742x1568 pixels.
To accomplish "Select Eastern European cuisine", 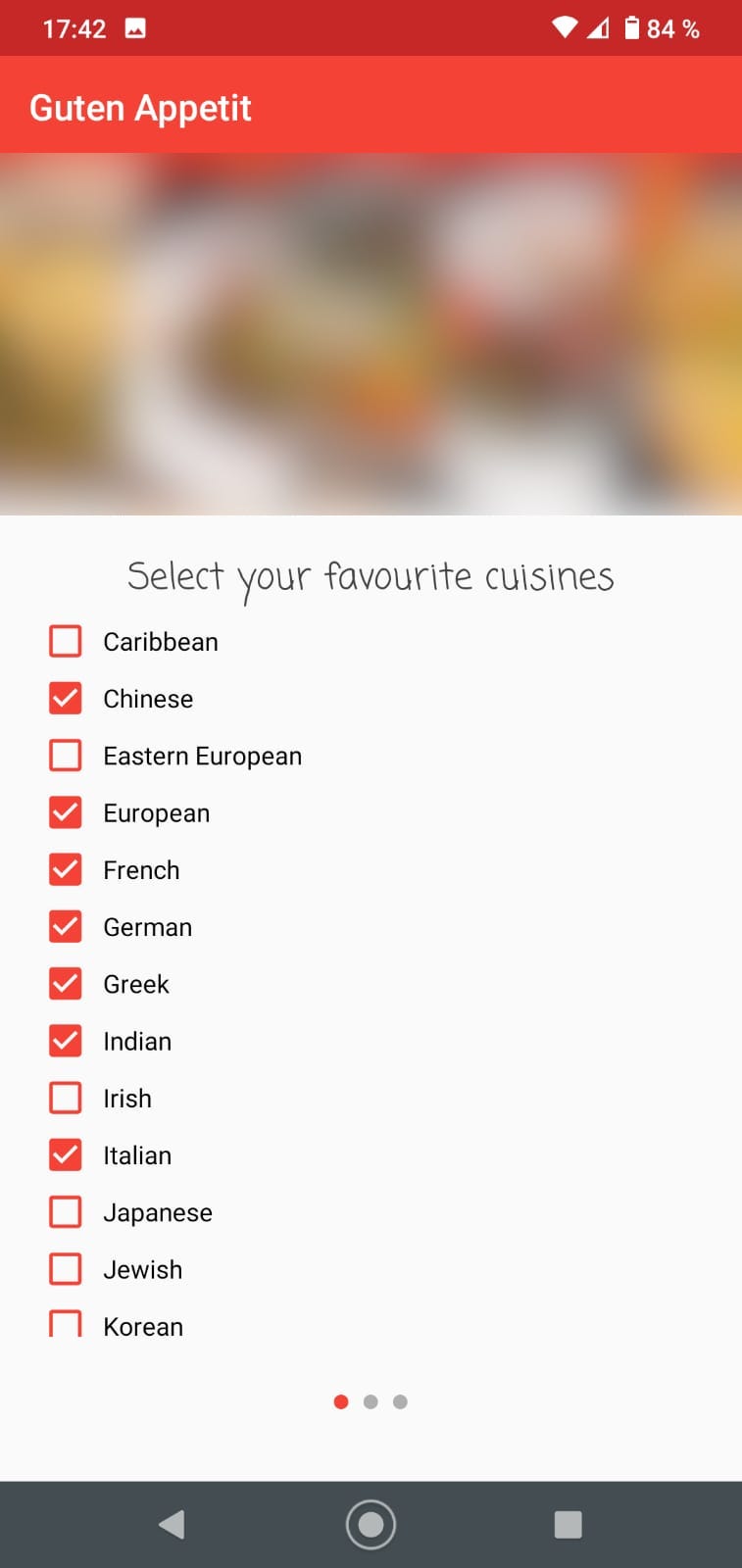I will (x=66, y=756).
